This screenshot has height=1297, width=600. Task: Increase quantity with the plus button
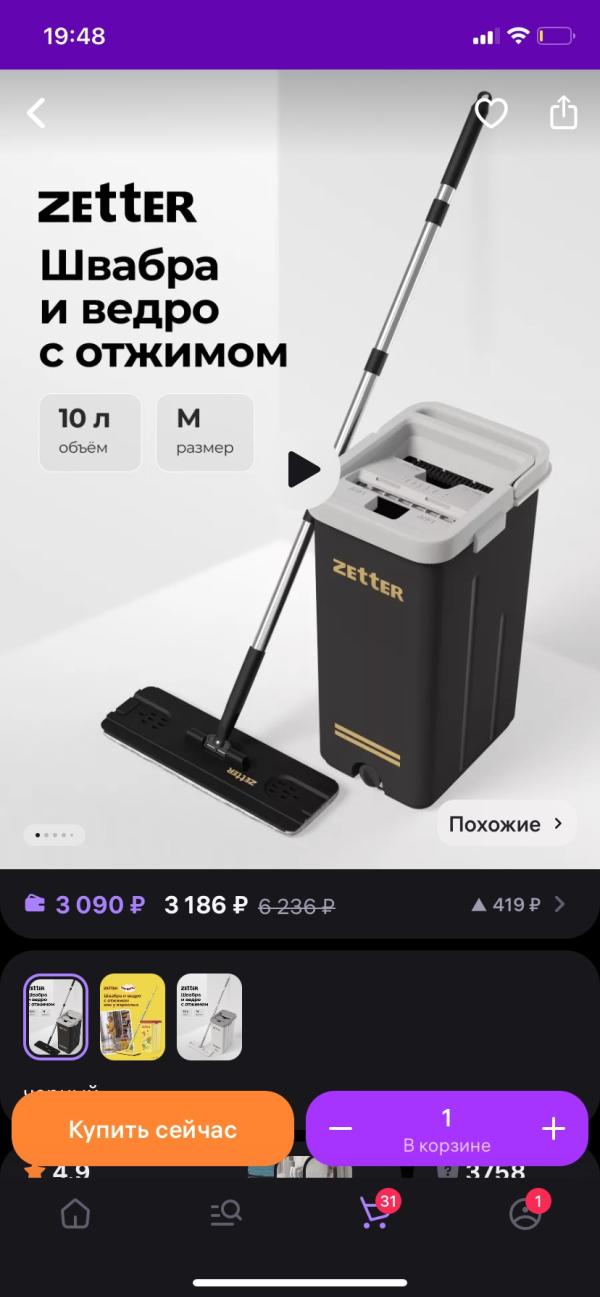coord(553,1129)
